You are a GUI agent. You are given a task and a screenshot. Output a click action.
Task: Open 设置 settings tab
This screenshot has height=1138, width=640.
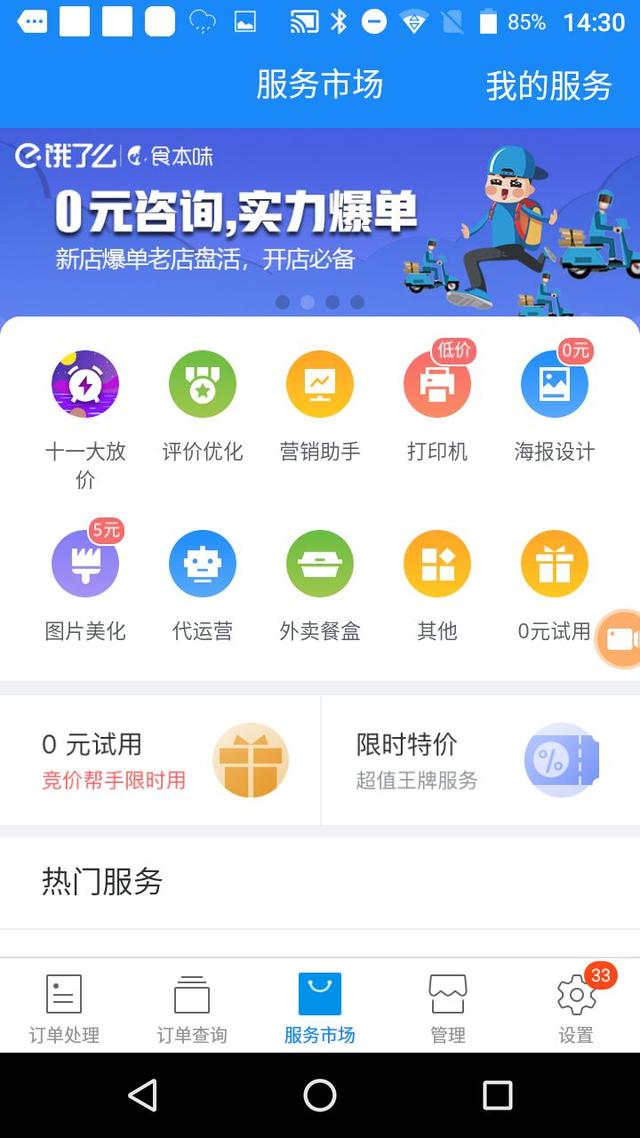click(x=576, y=1008)
